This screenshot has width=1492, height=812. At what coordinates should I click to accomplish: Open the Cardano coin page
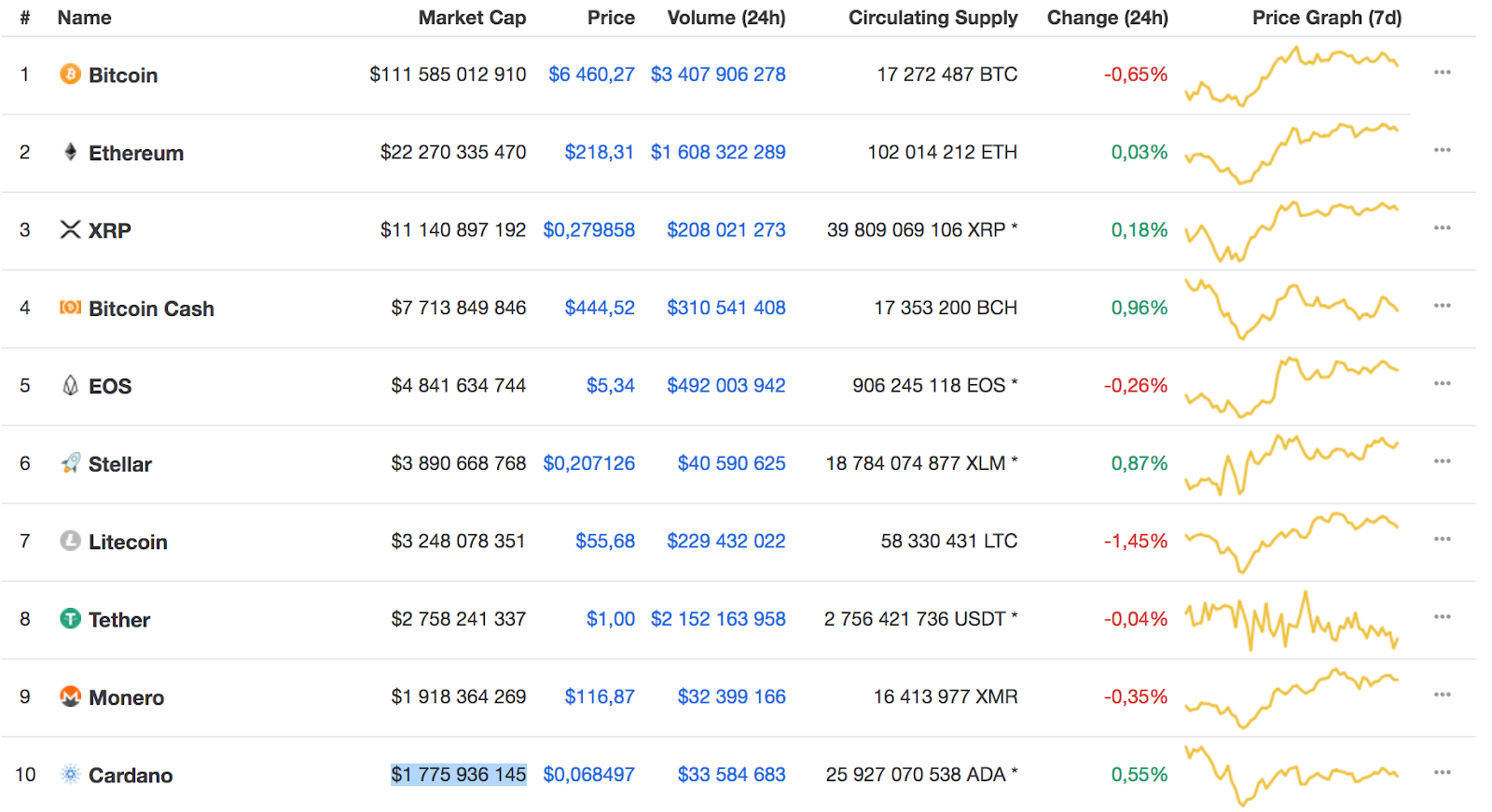(131, 776)
